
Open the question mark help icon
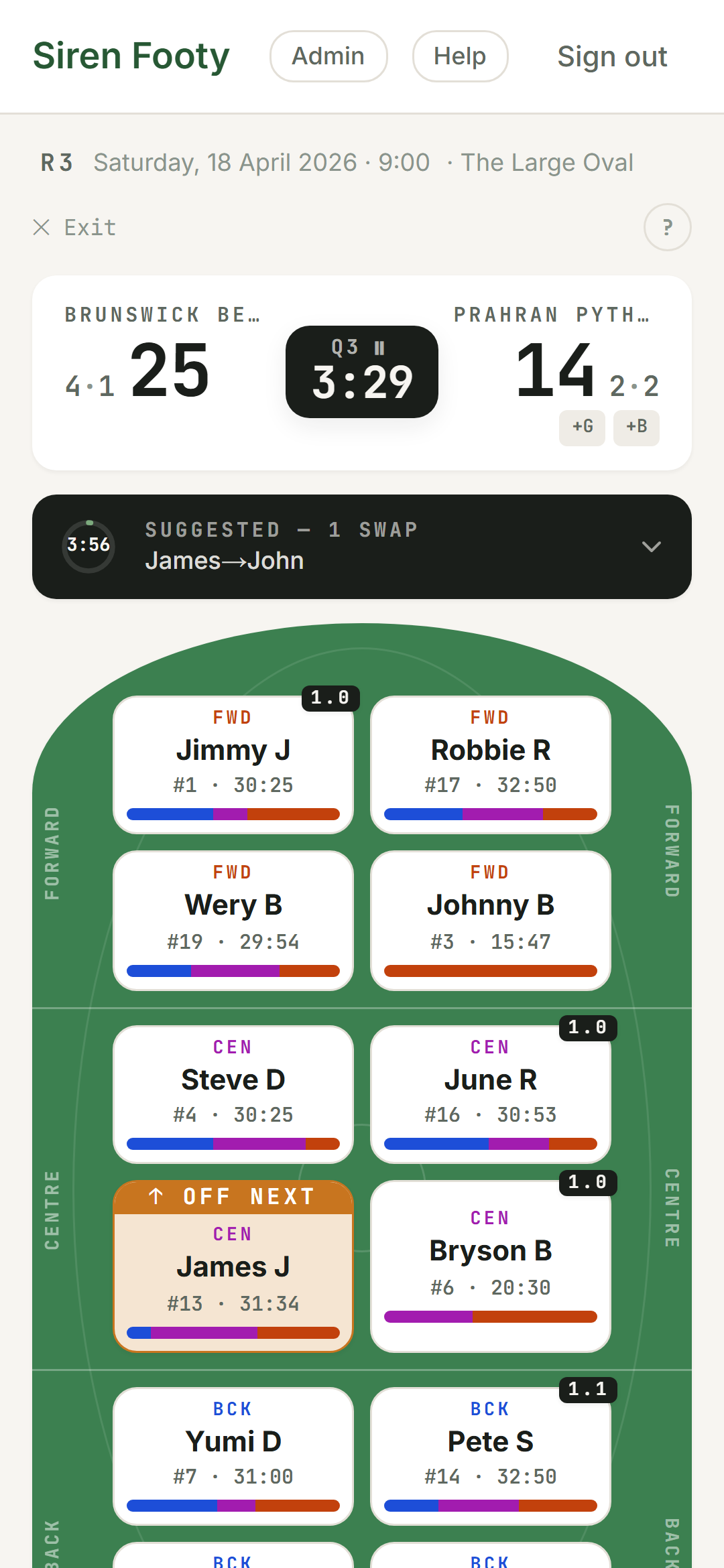[x=667, y=227]
